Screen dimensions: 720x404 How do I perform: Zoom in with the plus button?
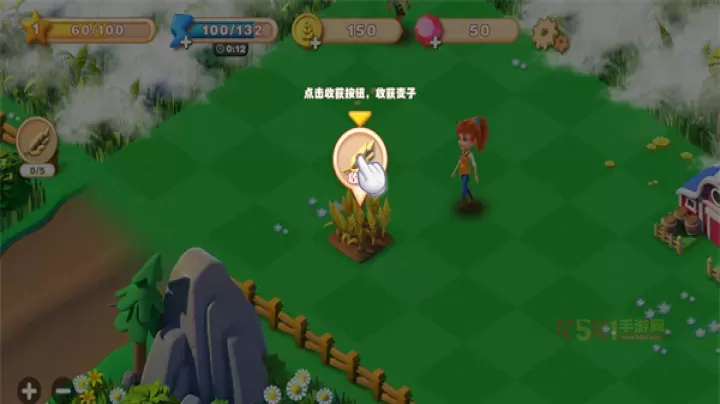pyautogui.click(x=29, y=390)
